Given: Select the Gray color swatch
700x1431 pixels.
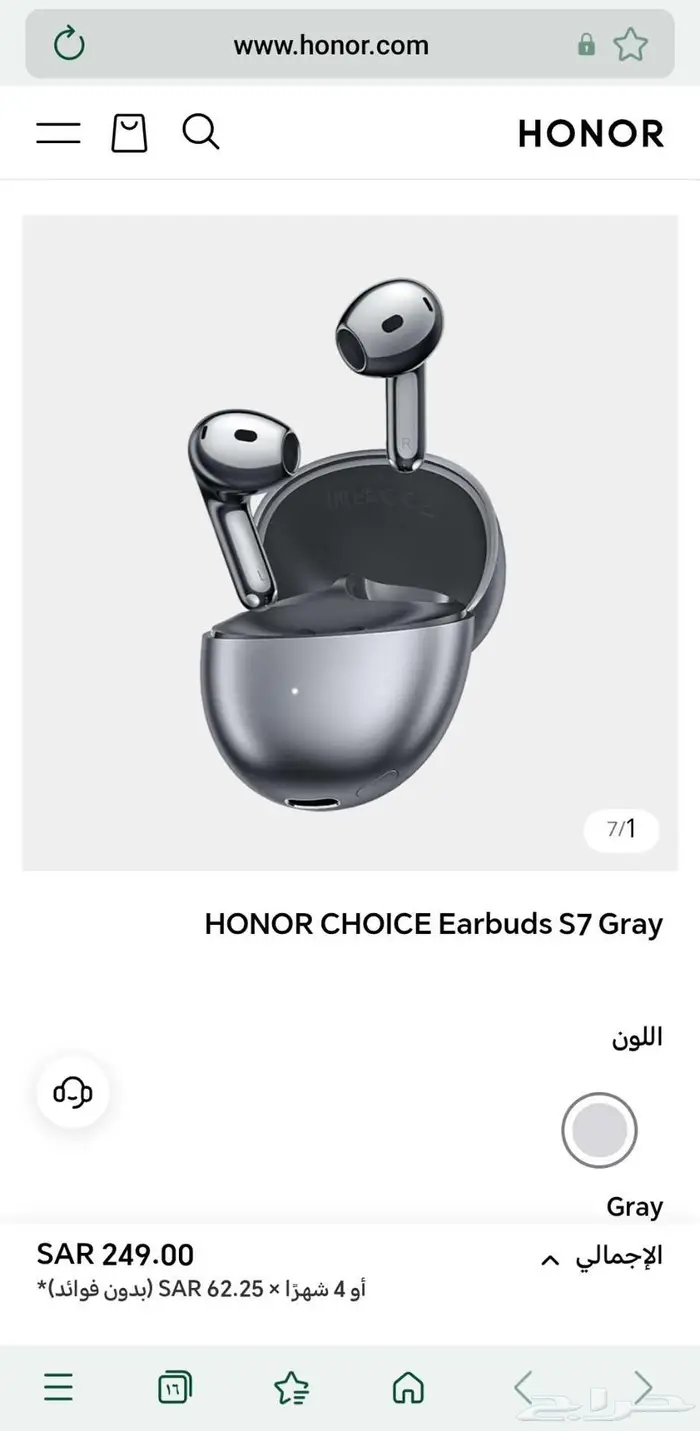Looking at the screenshot, I should [x=599, y=1130].
